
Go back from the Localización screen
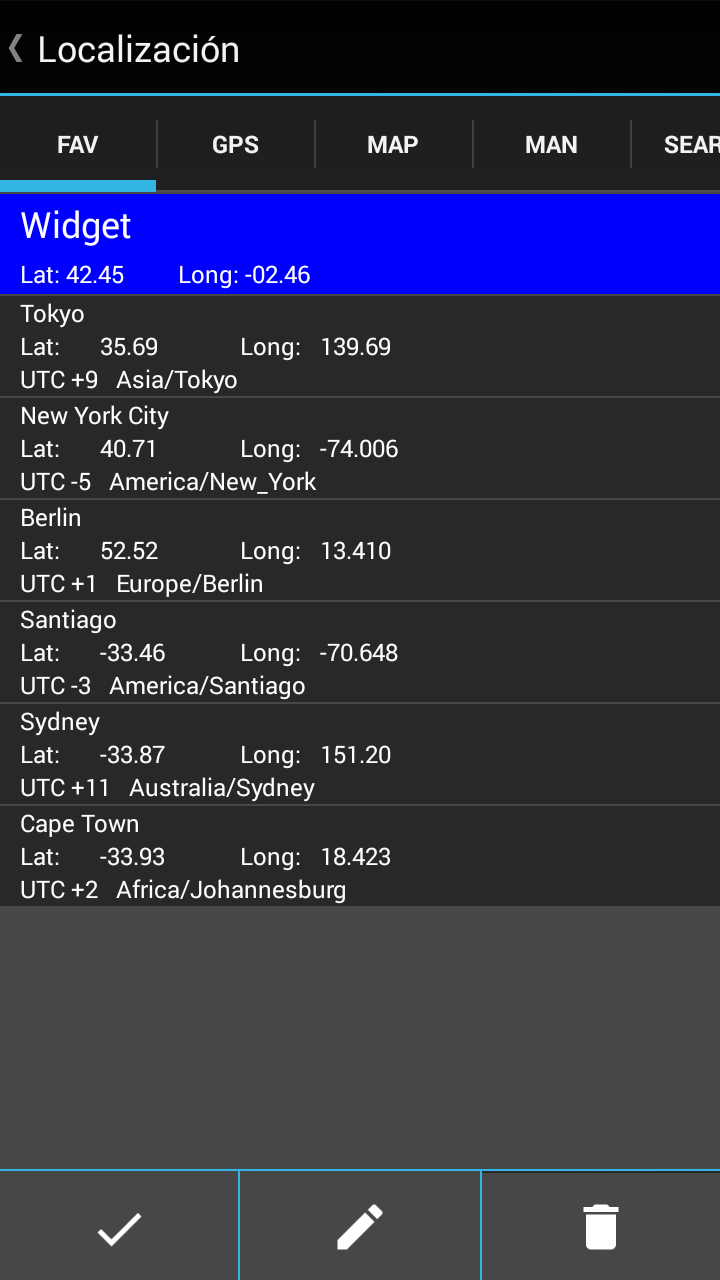point(16,49)
